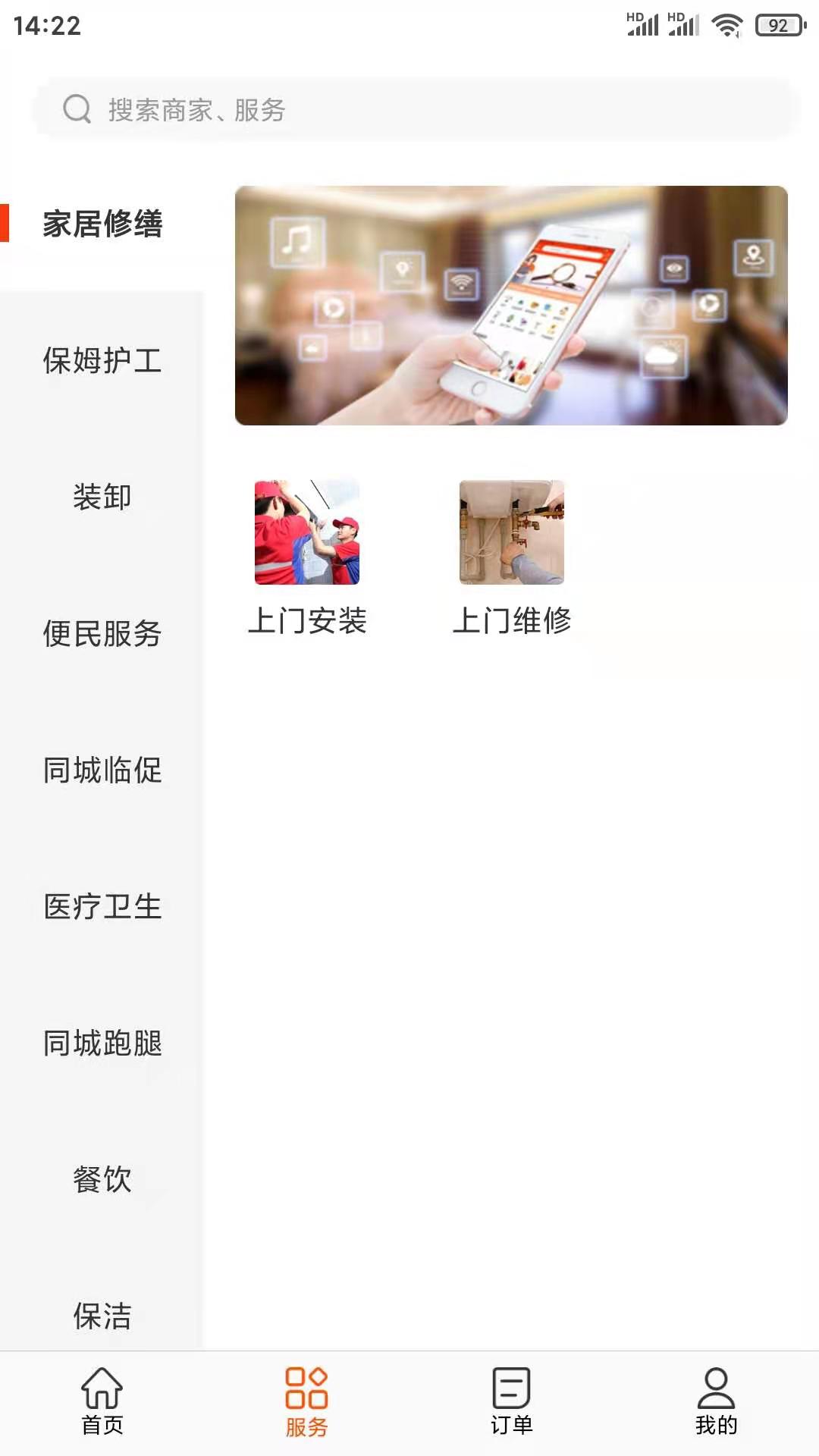The image size is (819, 1456).
Task: Open the 上门安装 service
Action: pos(307,559)
